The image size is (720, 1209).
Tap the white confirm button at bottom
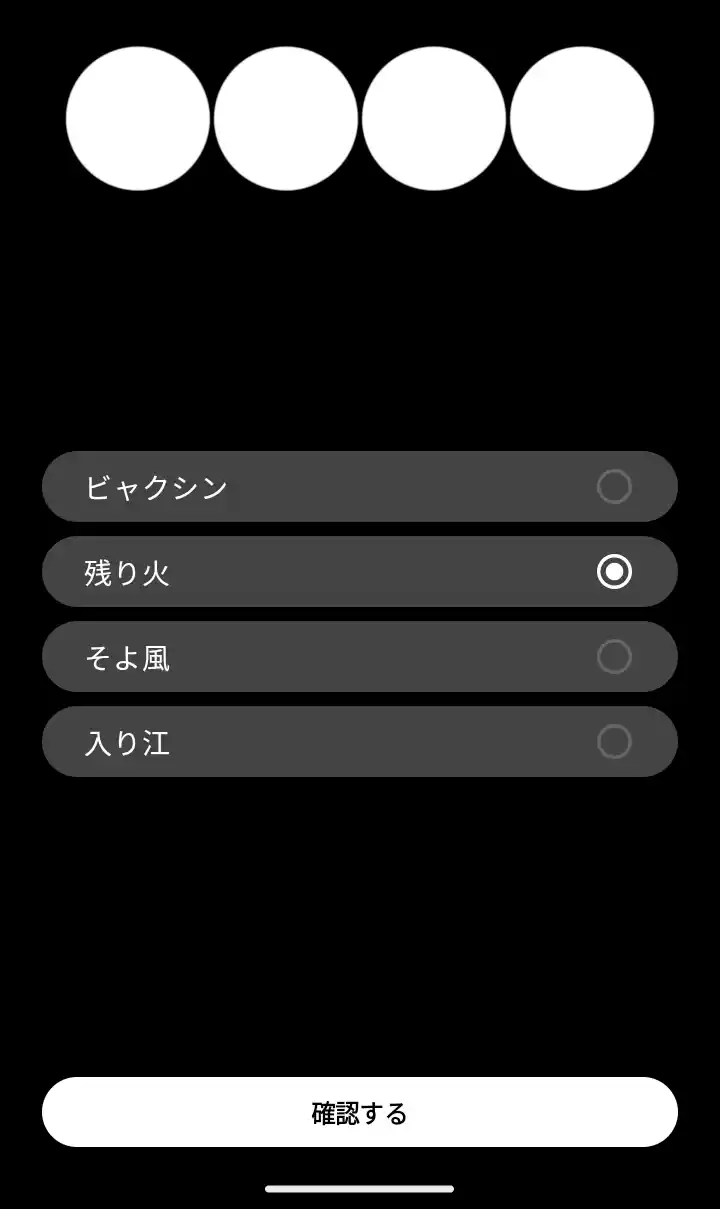[x=360, y=1111]
